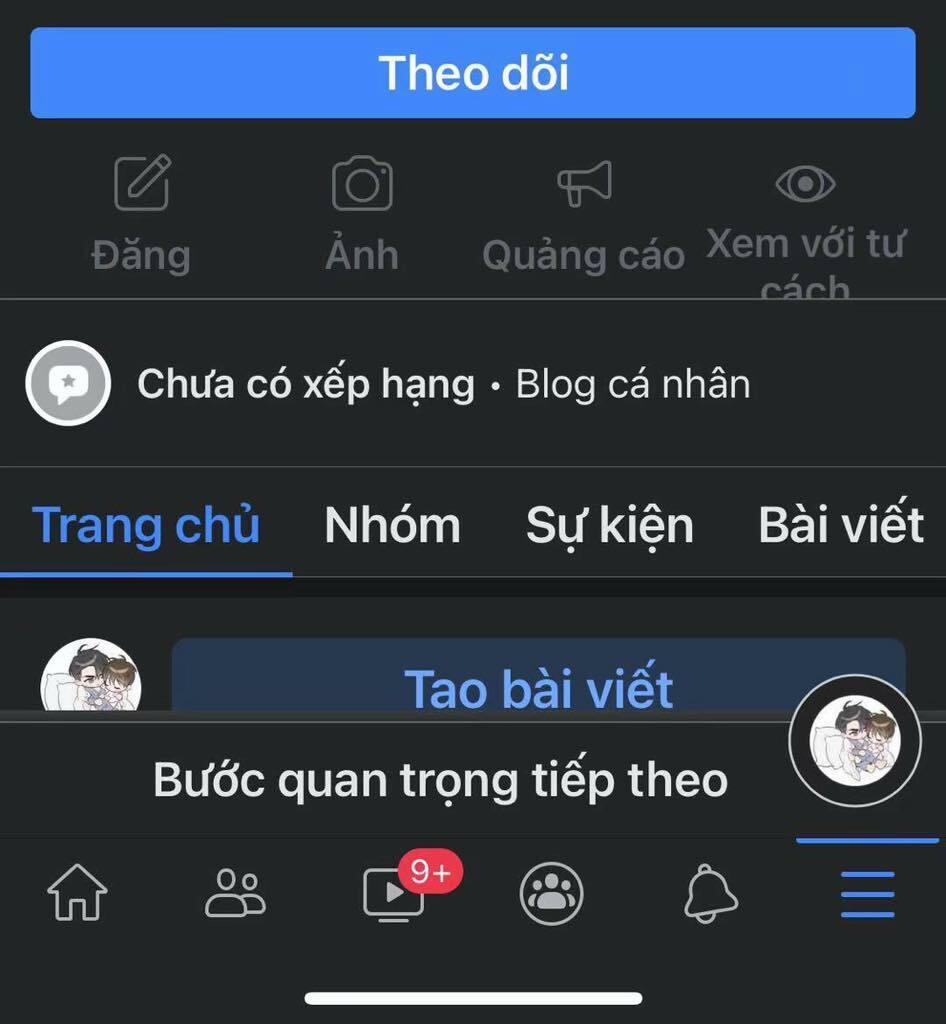The height and width of the screenshot is (1024, 946).
Task: Open Bước quan trọng tiếp theo section
Action: point(439,781)
